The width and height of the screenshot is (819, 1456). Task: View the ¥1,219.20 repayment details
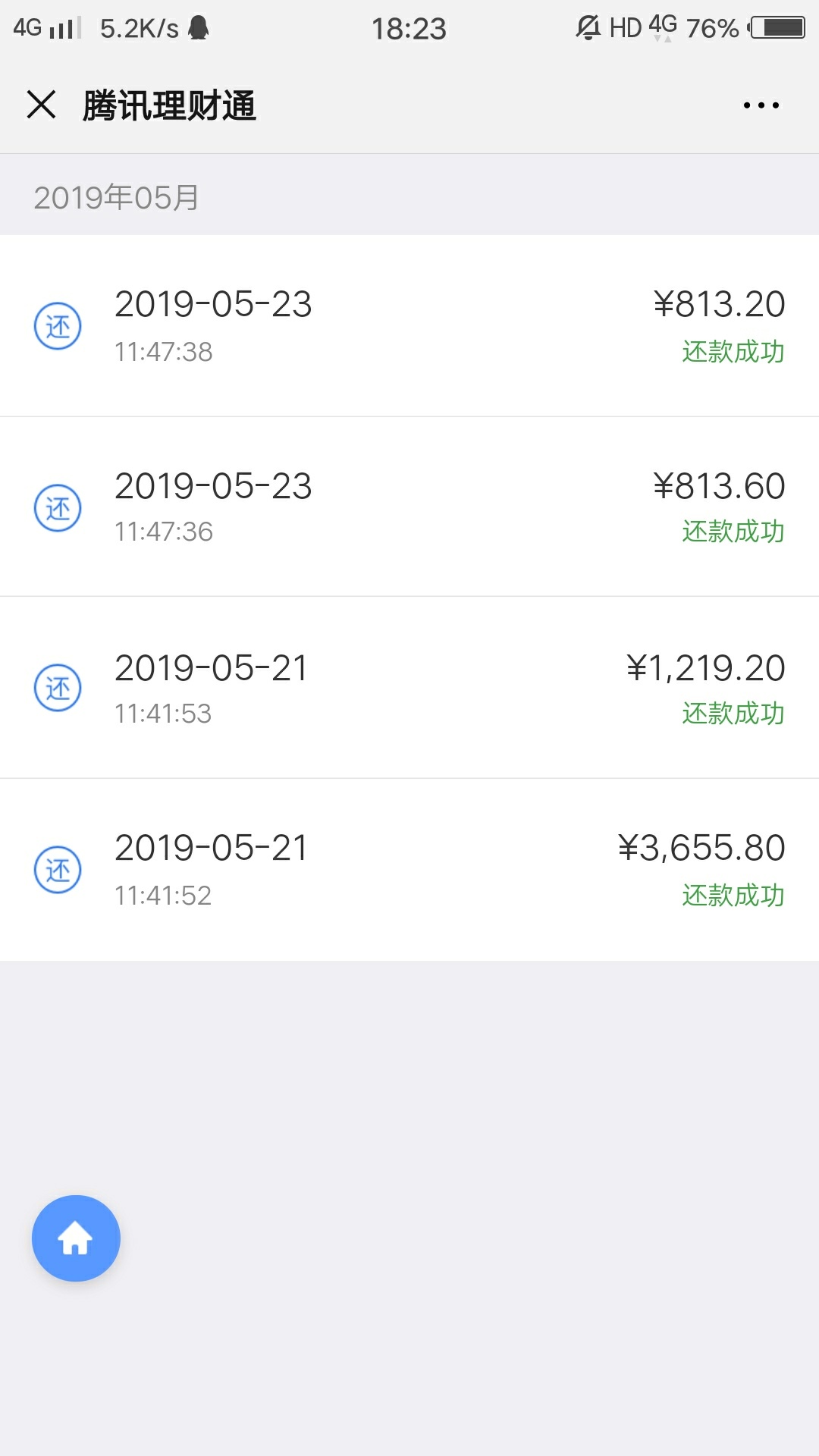coord(409,688)
